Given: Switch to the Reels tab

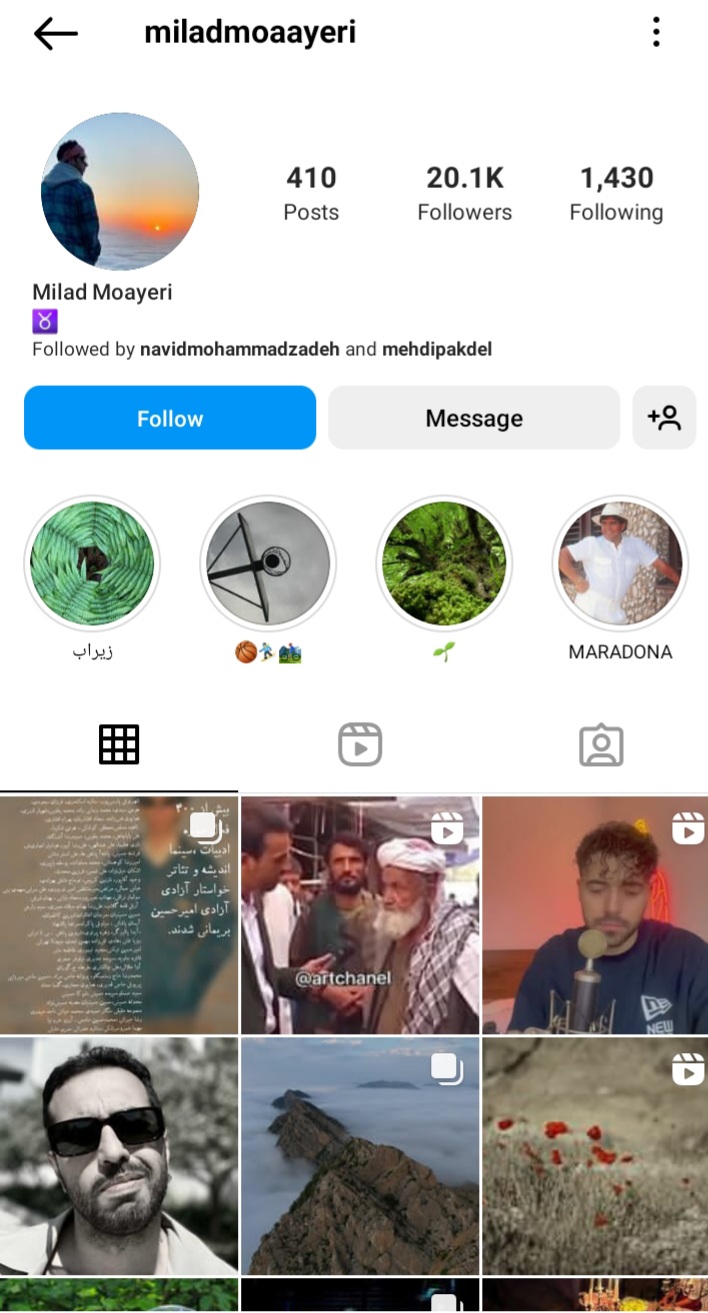Looking at the screenshot, I should [x=360, y=745].
